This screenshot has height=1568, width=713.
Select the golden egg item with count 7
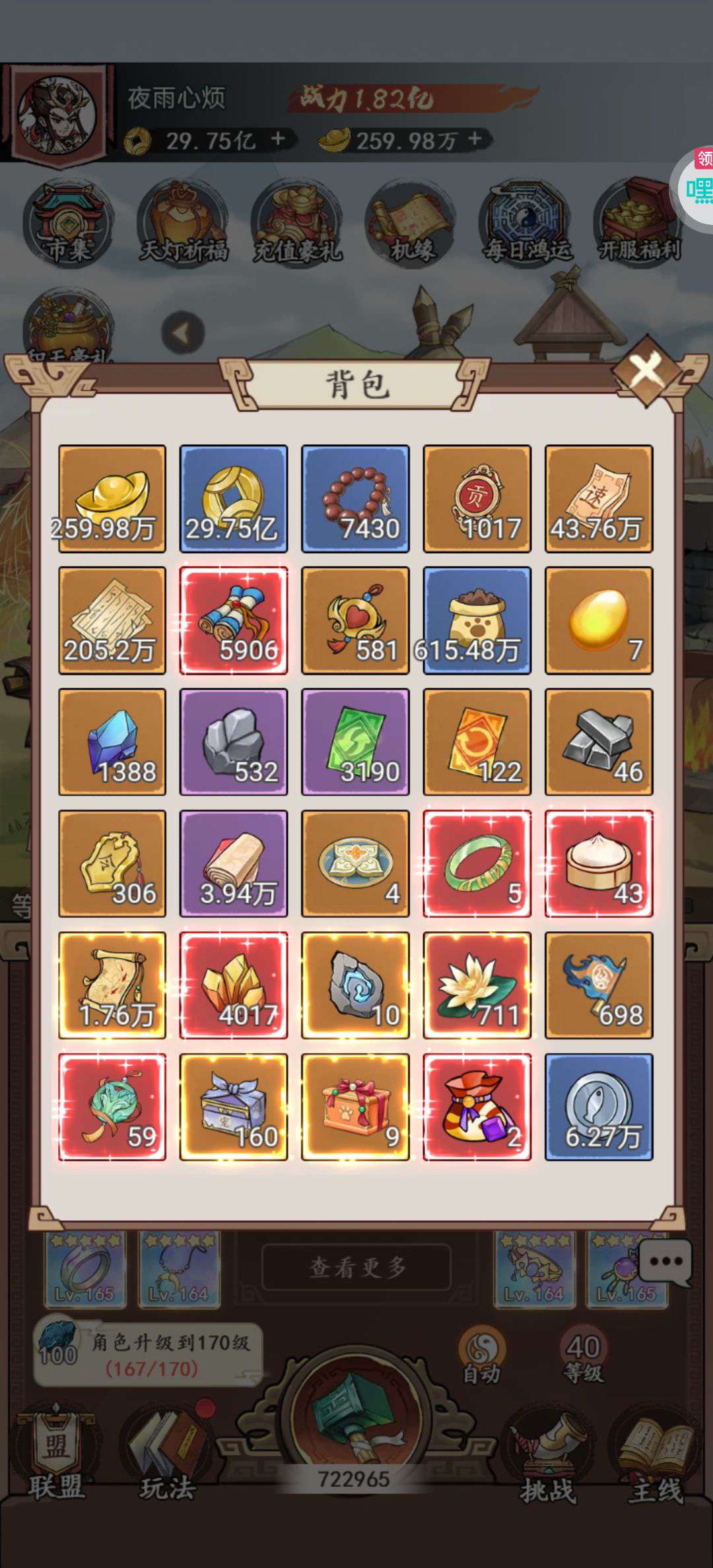coord(598,620)
